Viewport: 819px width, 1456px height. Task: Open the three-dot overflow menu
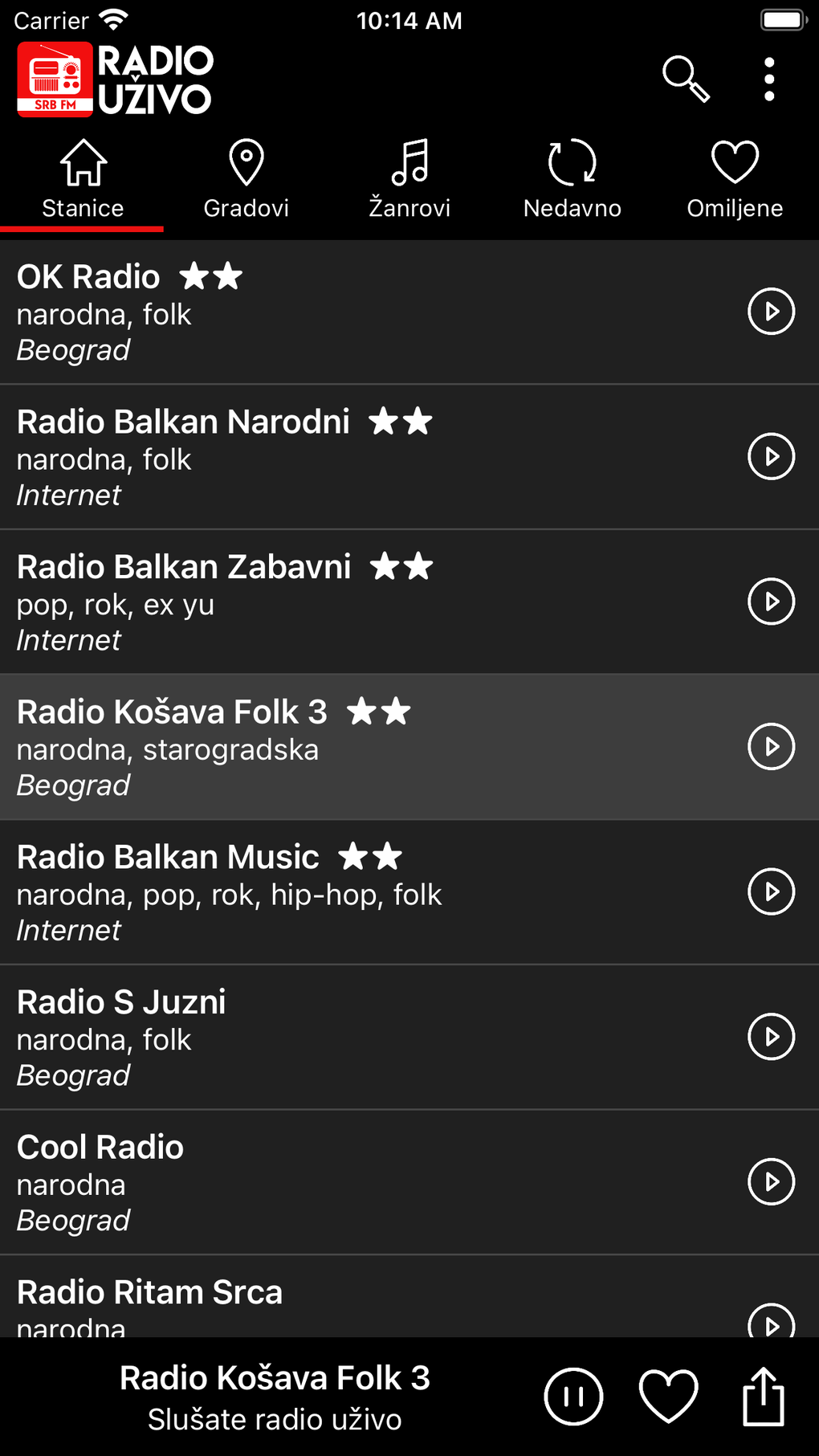click(x=769, y=79)
